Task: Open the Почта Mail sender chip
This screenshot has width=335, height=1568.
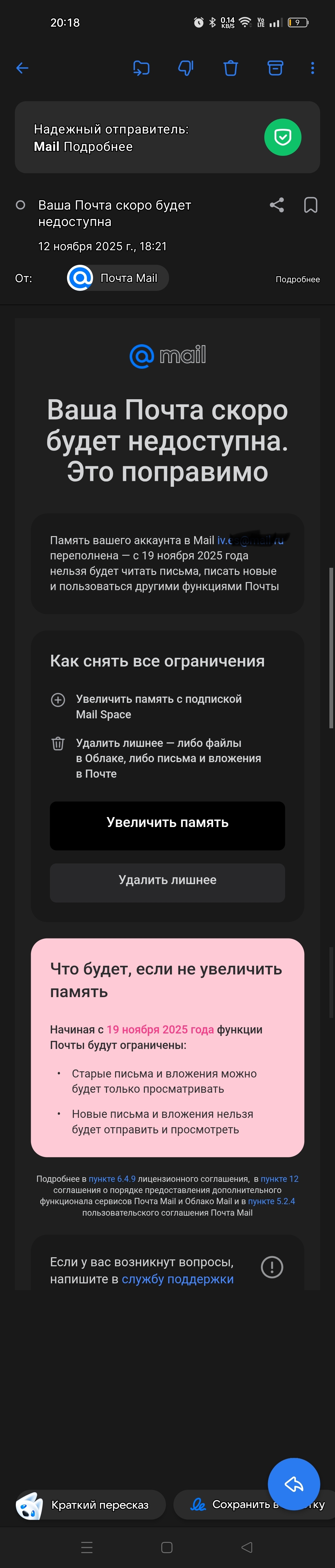Action: (117, 278)
